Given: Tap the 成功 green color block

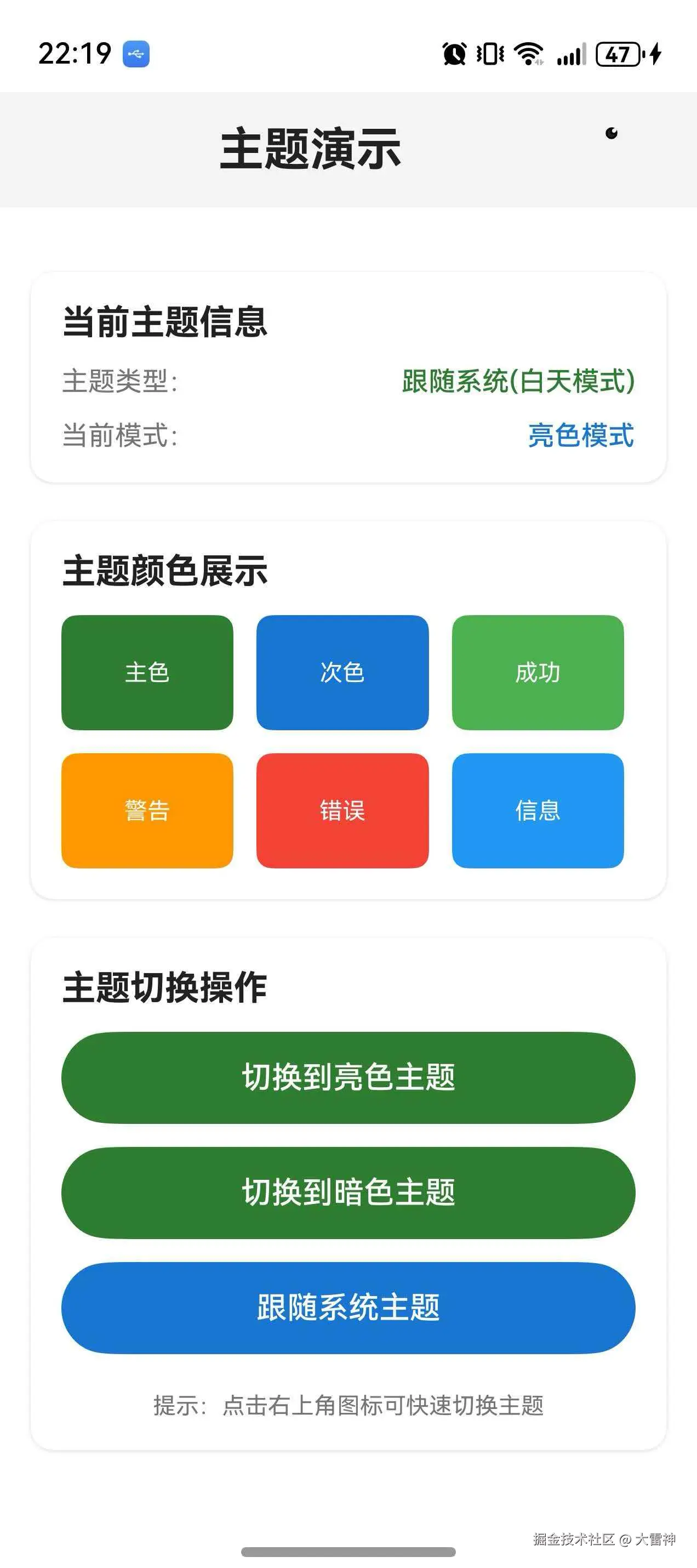Looking at the screenshot, I should pyautogui.click(x=538, y=673).
